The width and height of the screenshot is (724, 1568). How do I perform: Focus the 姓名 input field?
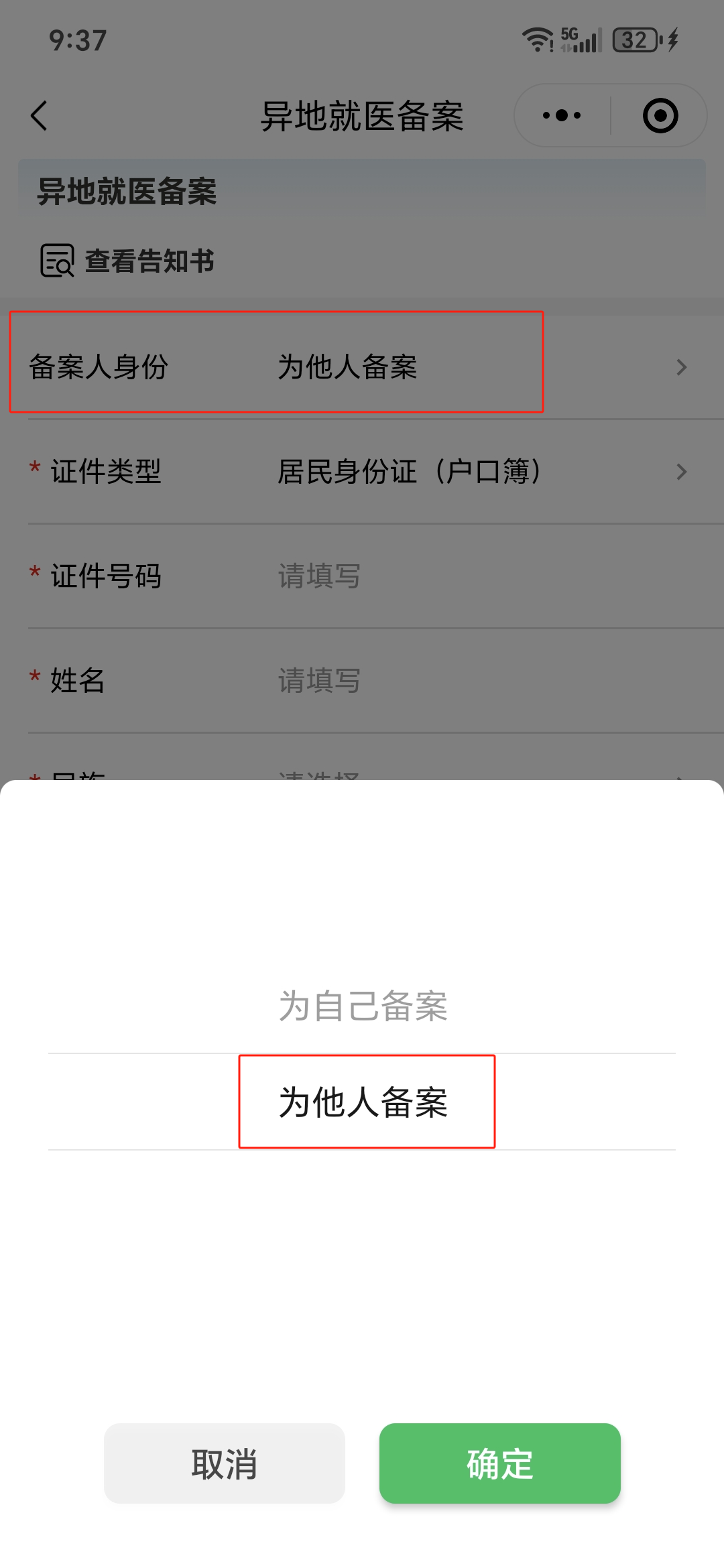click(362, 681)
